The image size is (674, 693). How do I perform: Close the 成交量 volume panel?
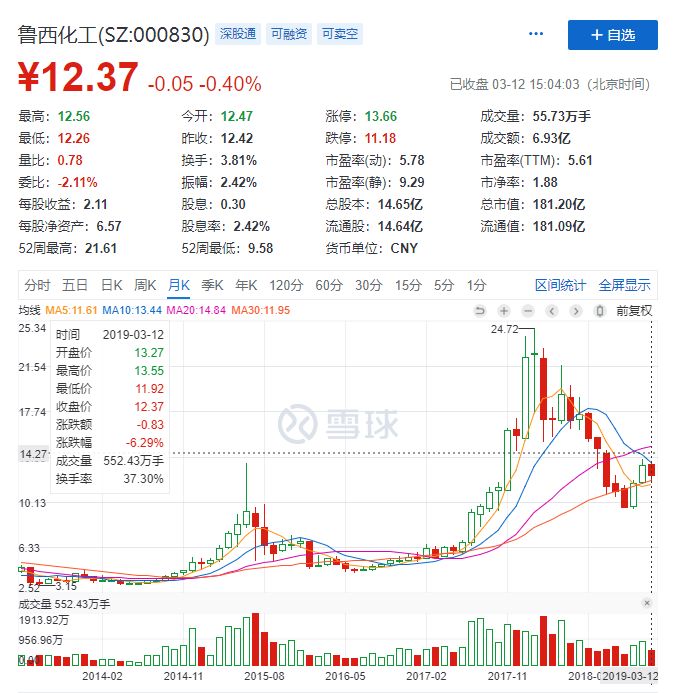[647, 604]
